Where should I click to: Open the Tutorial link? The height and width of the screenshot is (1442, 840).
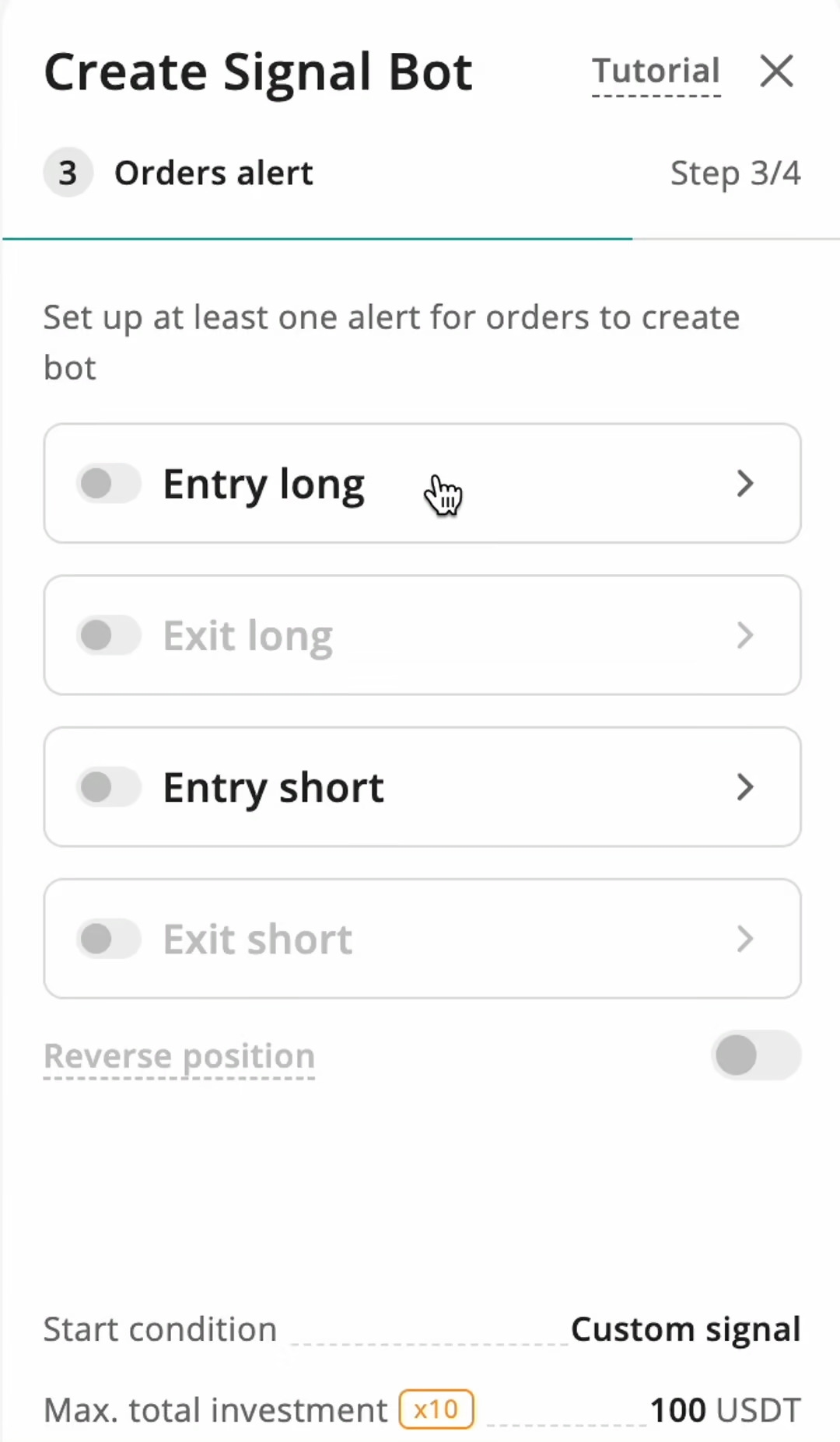[x=656, y=71]
